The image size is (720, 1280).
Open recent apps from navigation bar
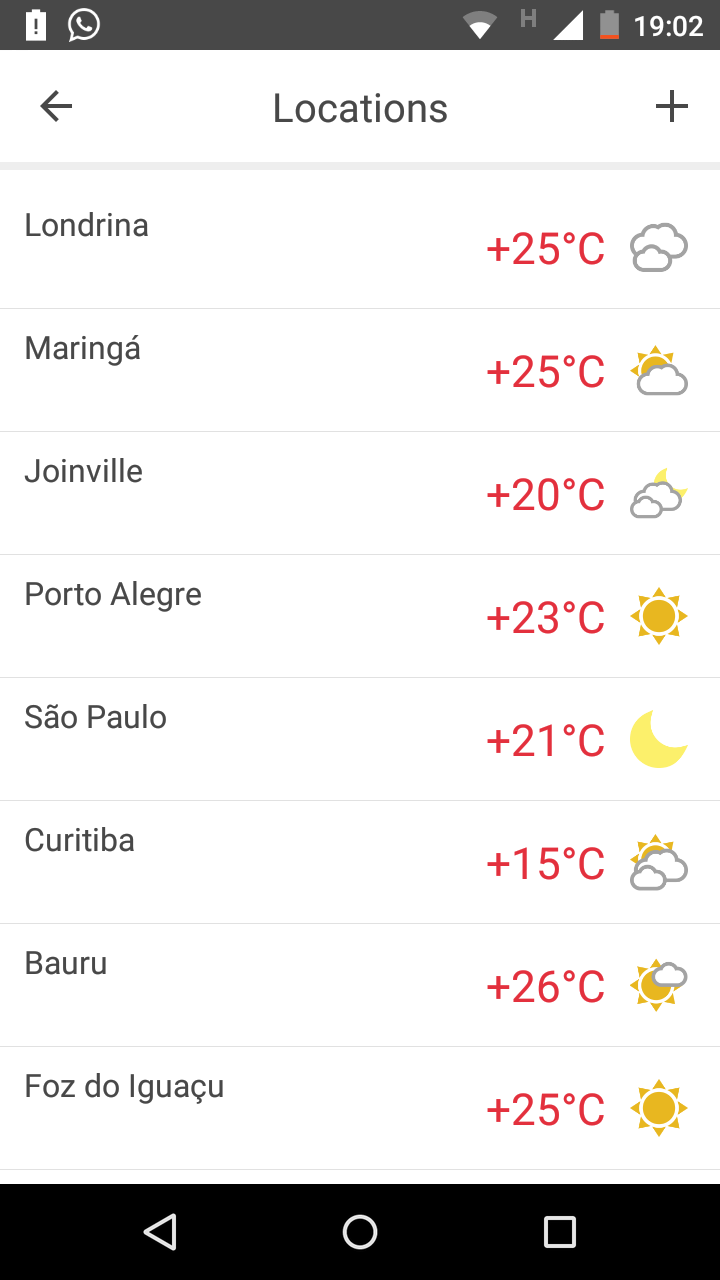tap(560, 1232)
